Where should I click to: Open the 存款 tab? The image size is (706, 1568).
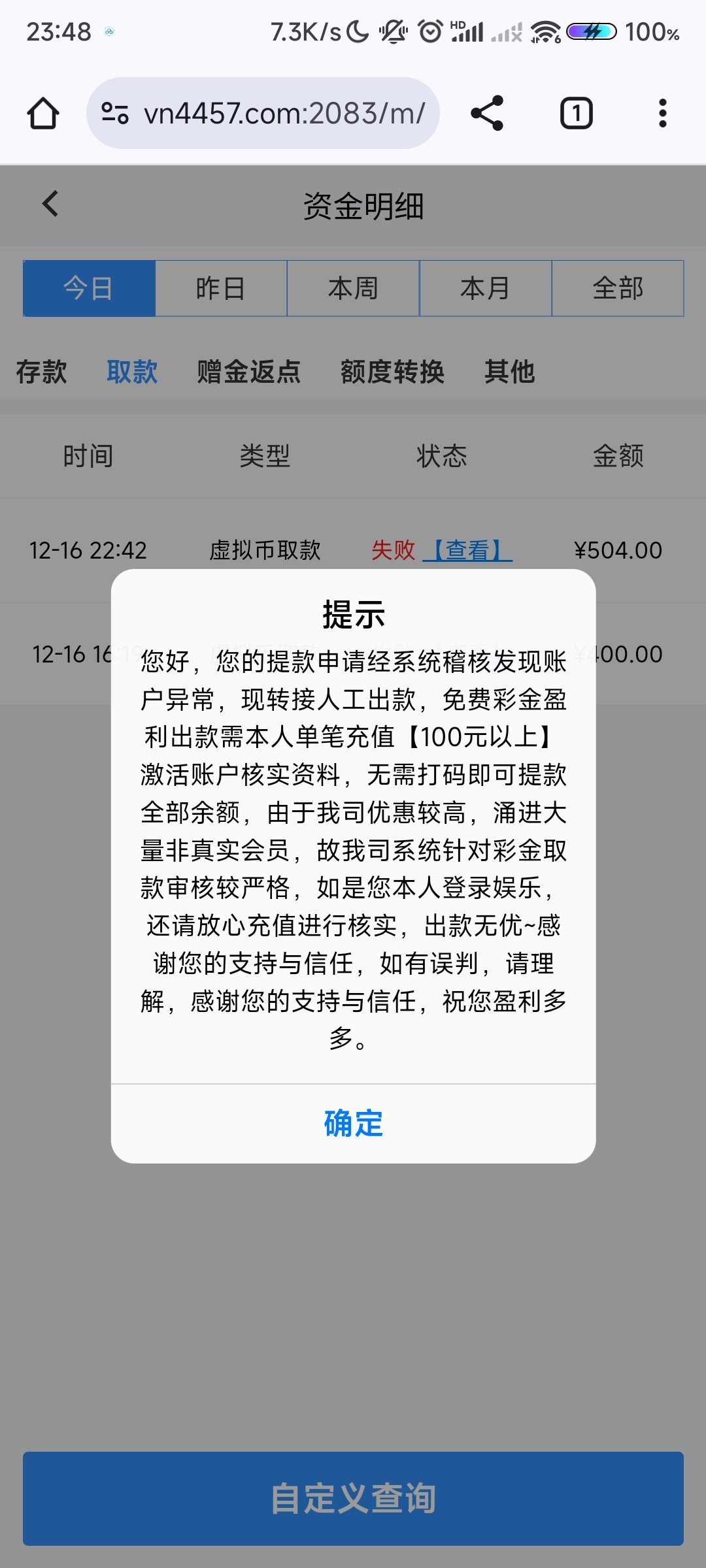click(41, 372)
